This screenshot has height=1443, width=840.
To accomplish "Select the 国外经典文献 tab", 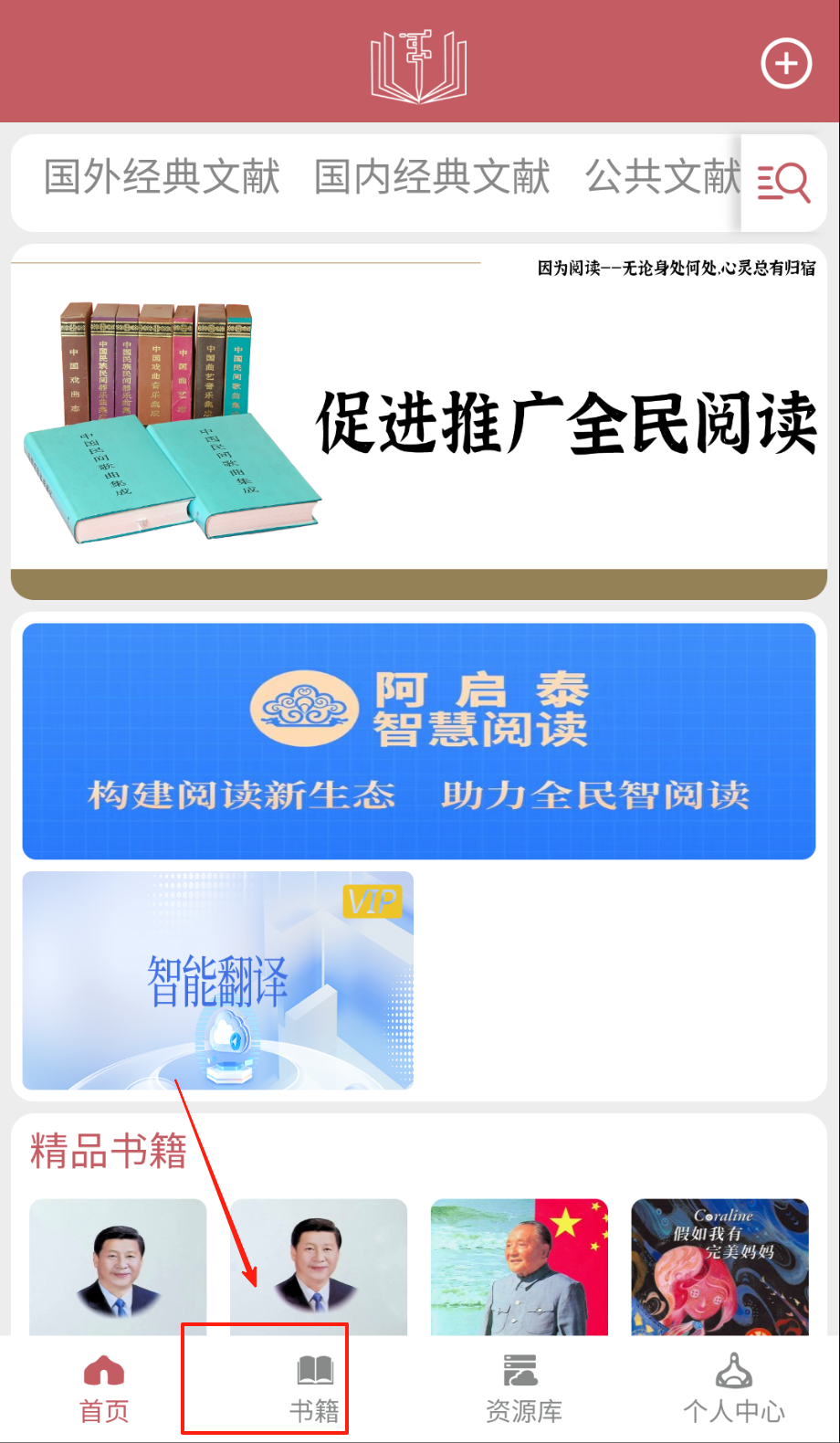I will tap(163, 177).
